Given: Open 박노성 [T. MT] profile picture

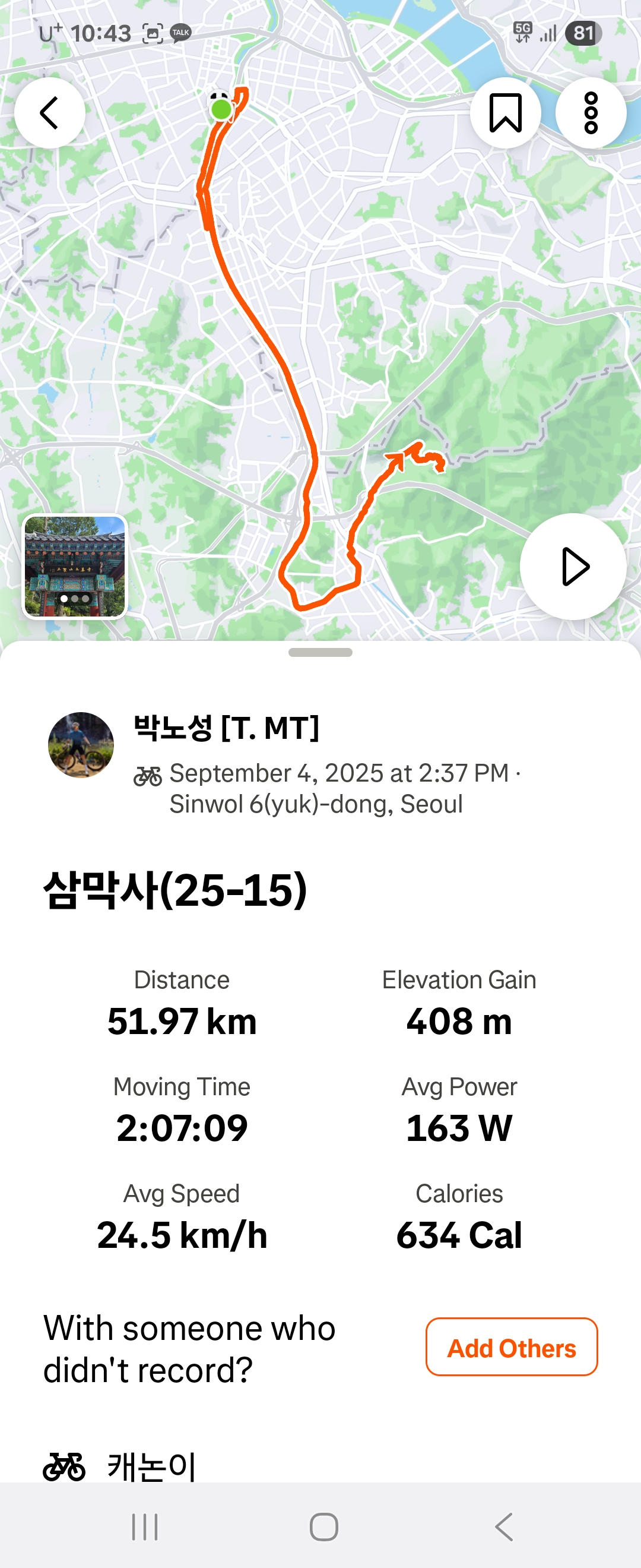Looking at the screenshot, I should tap(81, 744).
